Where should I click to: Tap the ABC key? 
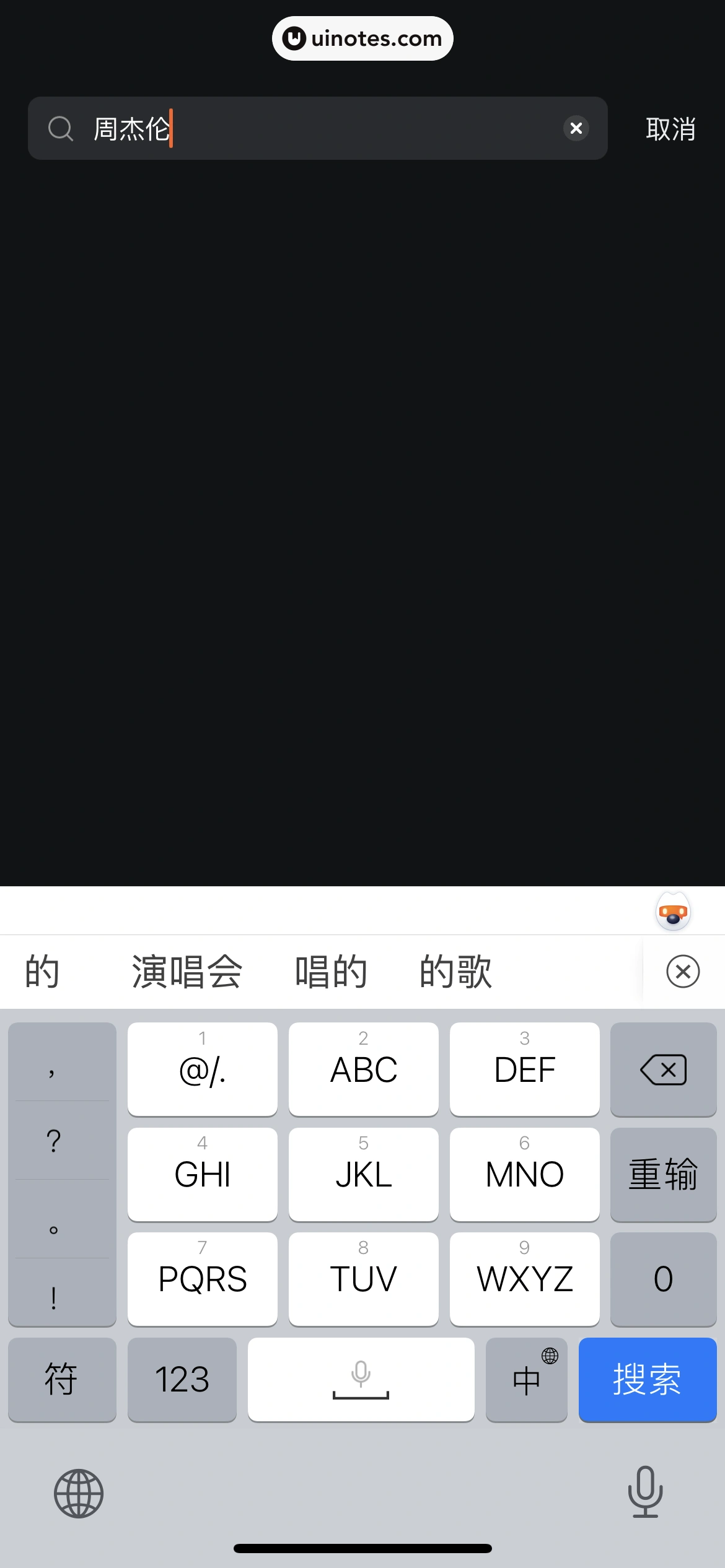pyautogui.click(x=363, y=1069)
